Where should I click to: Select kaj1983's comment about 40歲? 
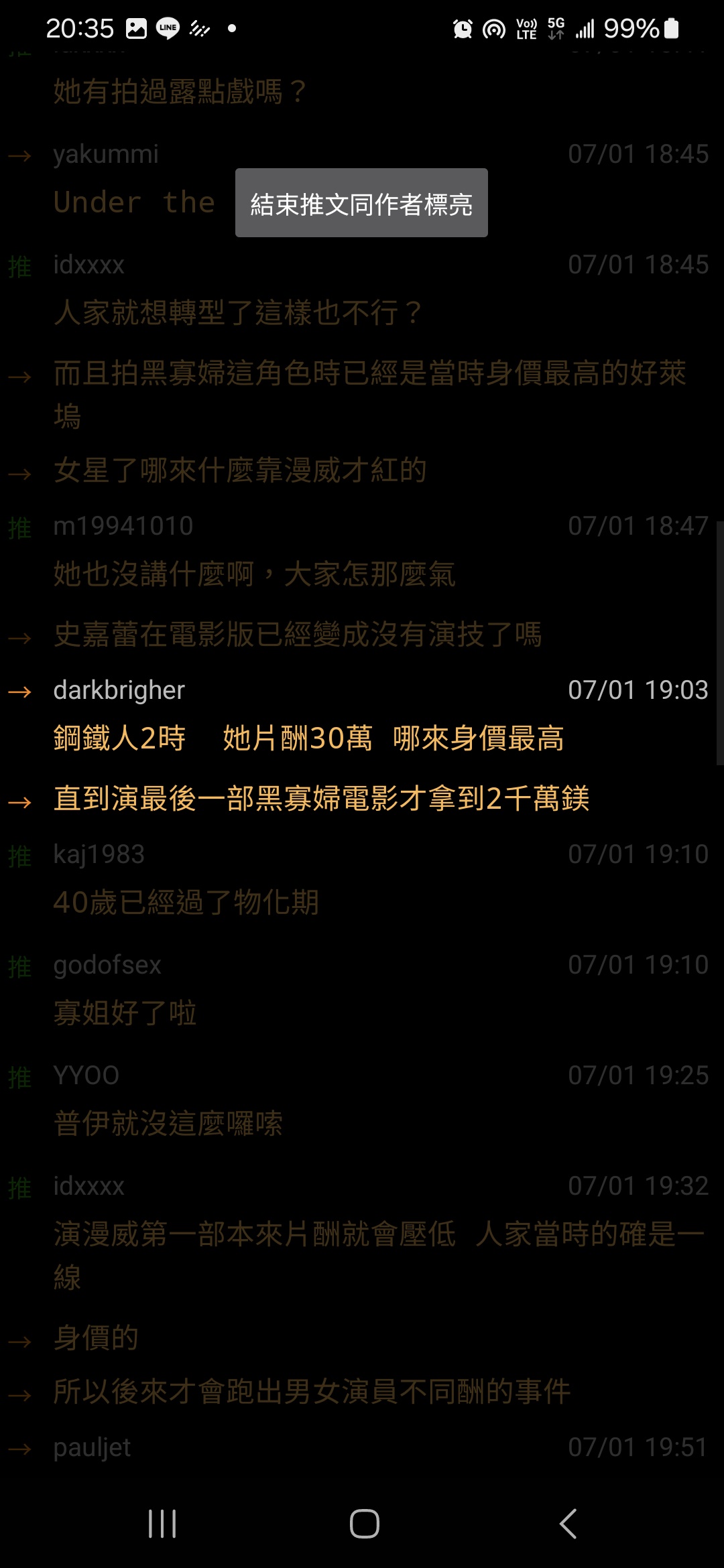[x=362, y=879]
